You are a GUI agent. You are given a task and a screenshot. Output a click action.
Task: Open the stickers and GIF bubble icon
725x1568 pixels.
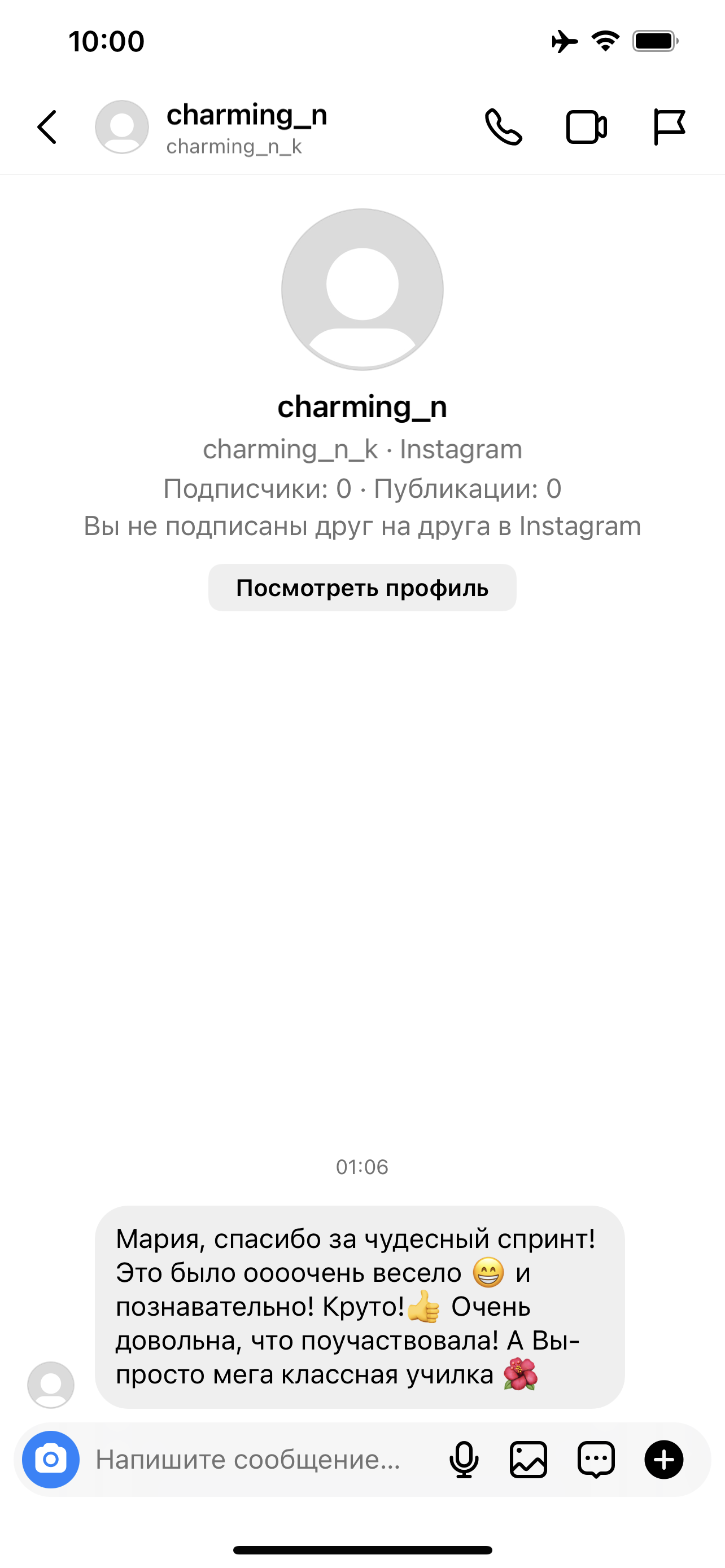596,1459
